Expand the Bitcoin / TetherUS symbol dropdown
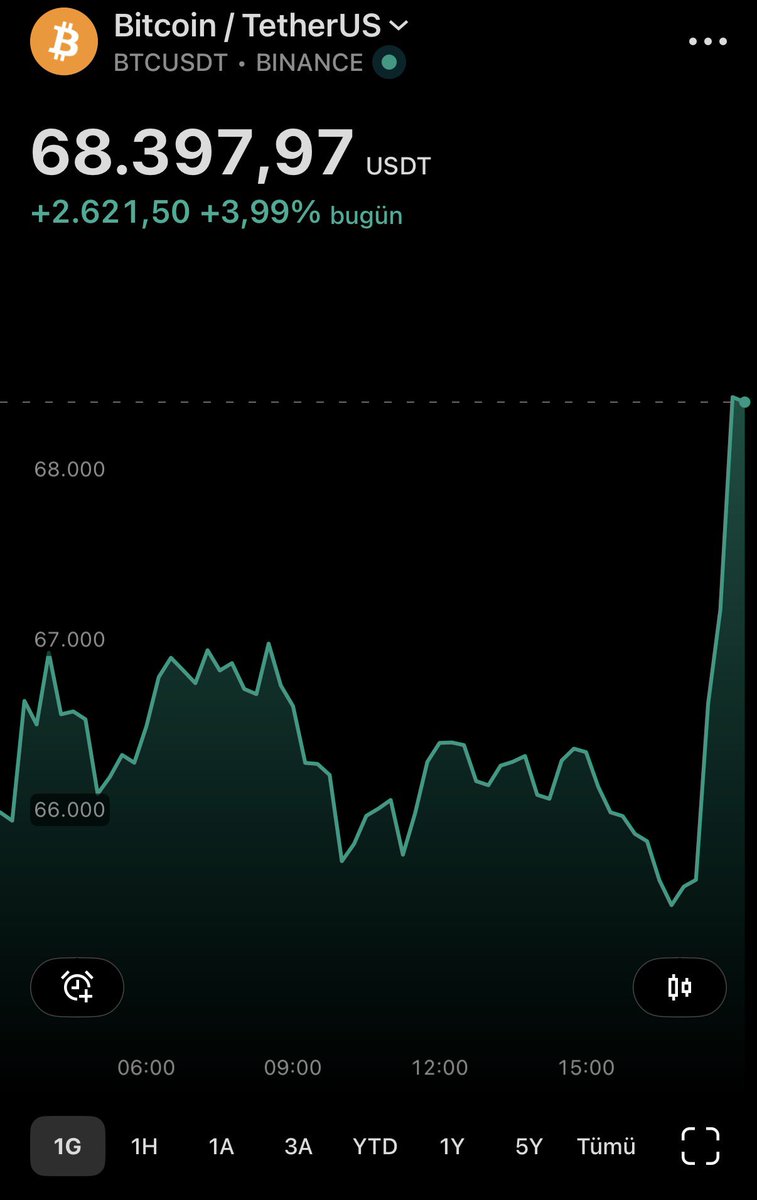 pos(399,25)
